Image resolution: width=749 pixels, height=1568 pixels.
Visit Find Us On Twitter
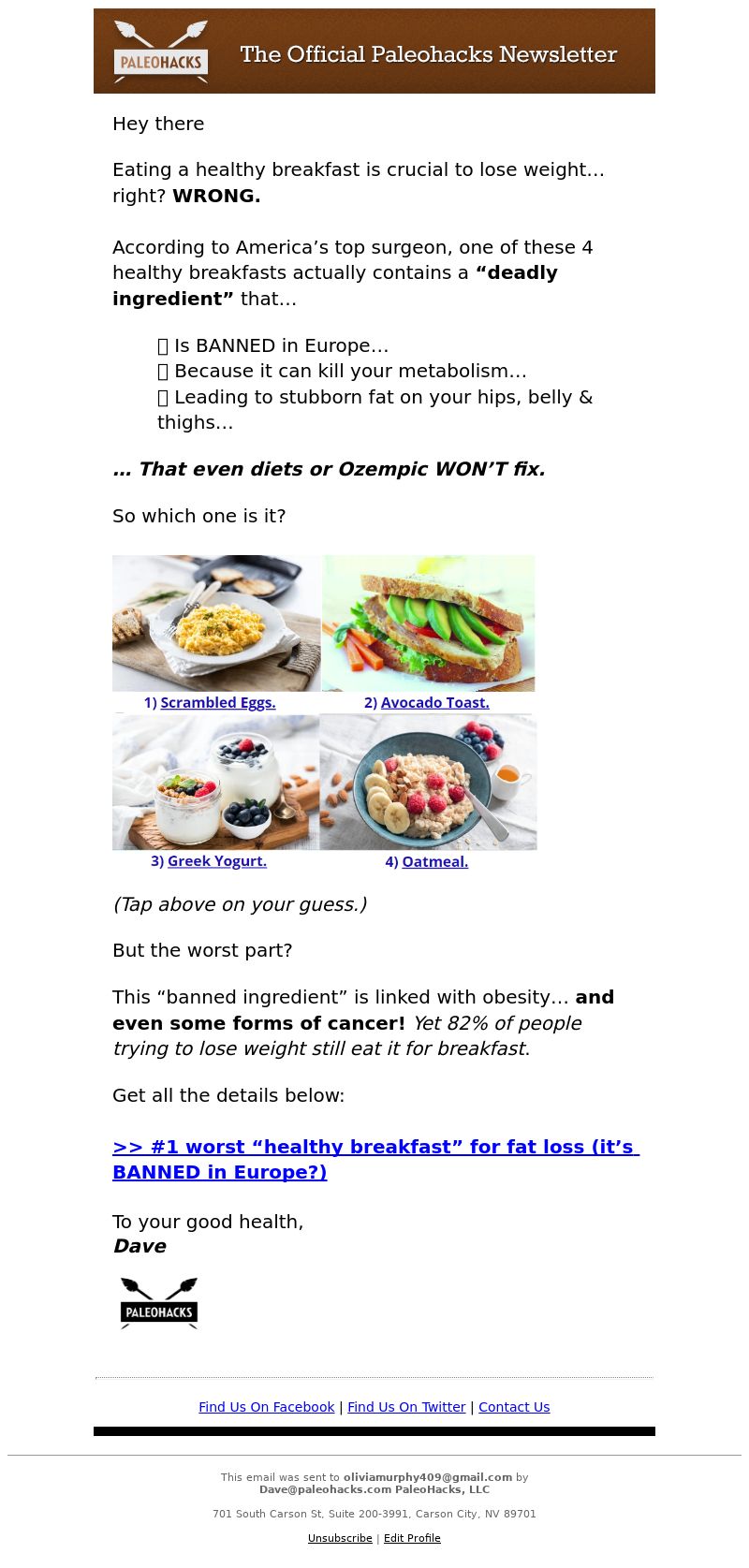406,1407
